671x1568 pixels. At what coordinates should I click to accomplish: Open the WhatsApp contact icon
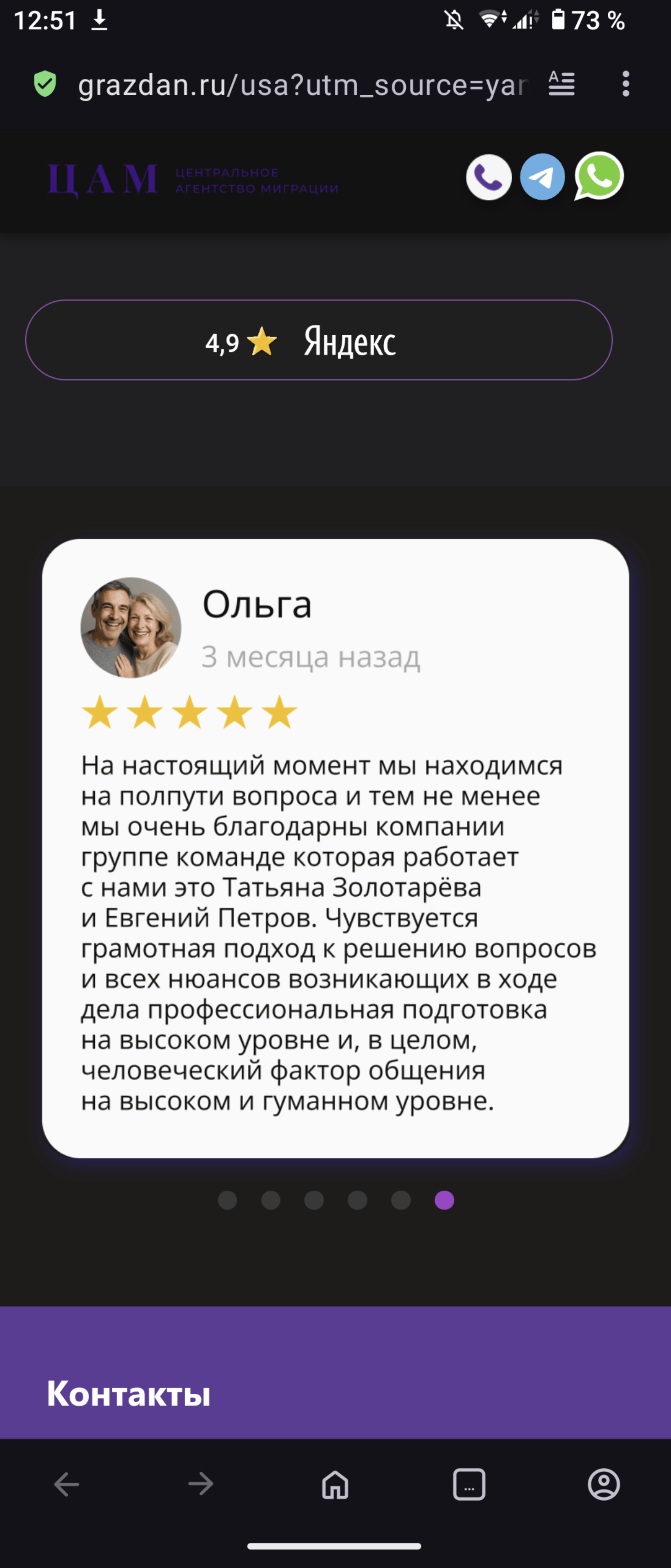(599, 176)
